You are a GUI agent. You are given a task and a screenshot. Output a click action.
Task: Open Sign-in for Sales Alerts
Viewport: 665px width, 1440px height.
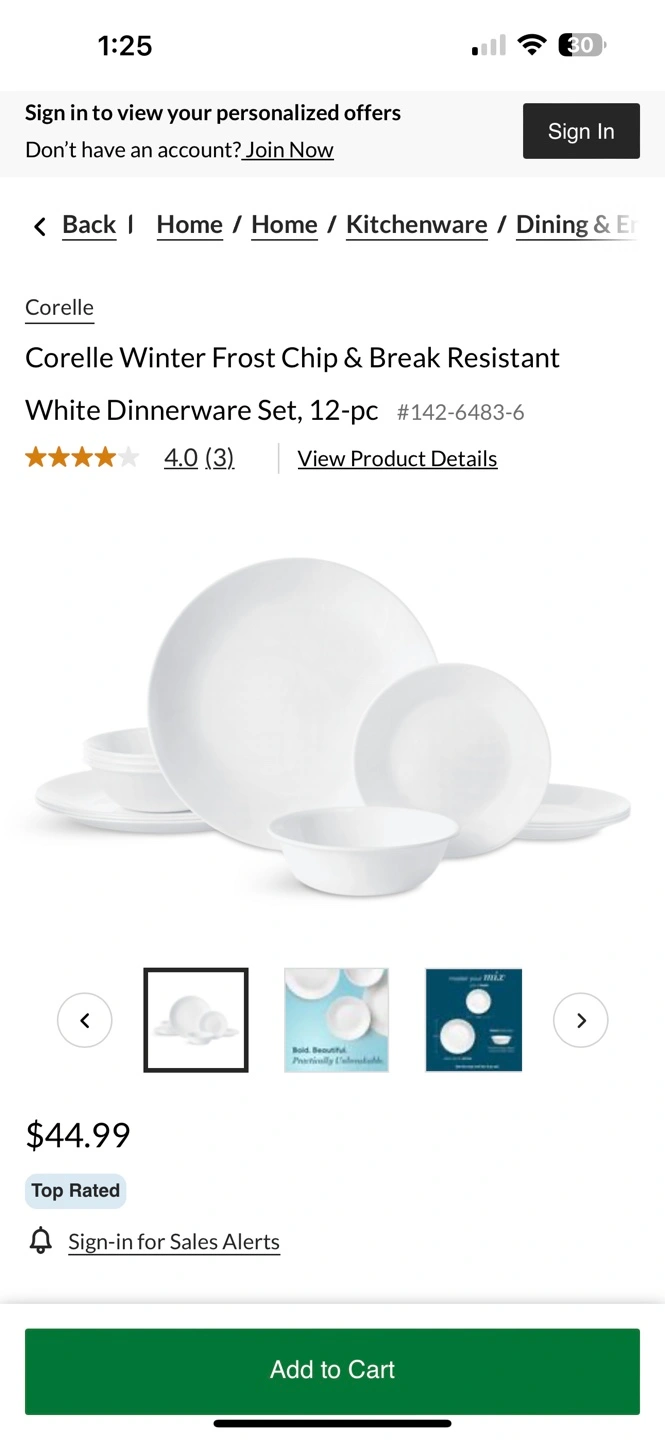174,1242
